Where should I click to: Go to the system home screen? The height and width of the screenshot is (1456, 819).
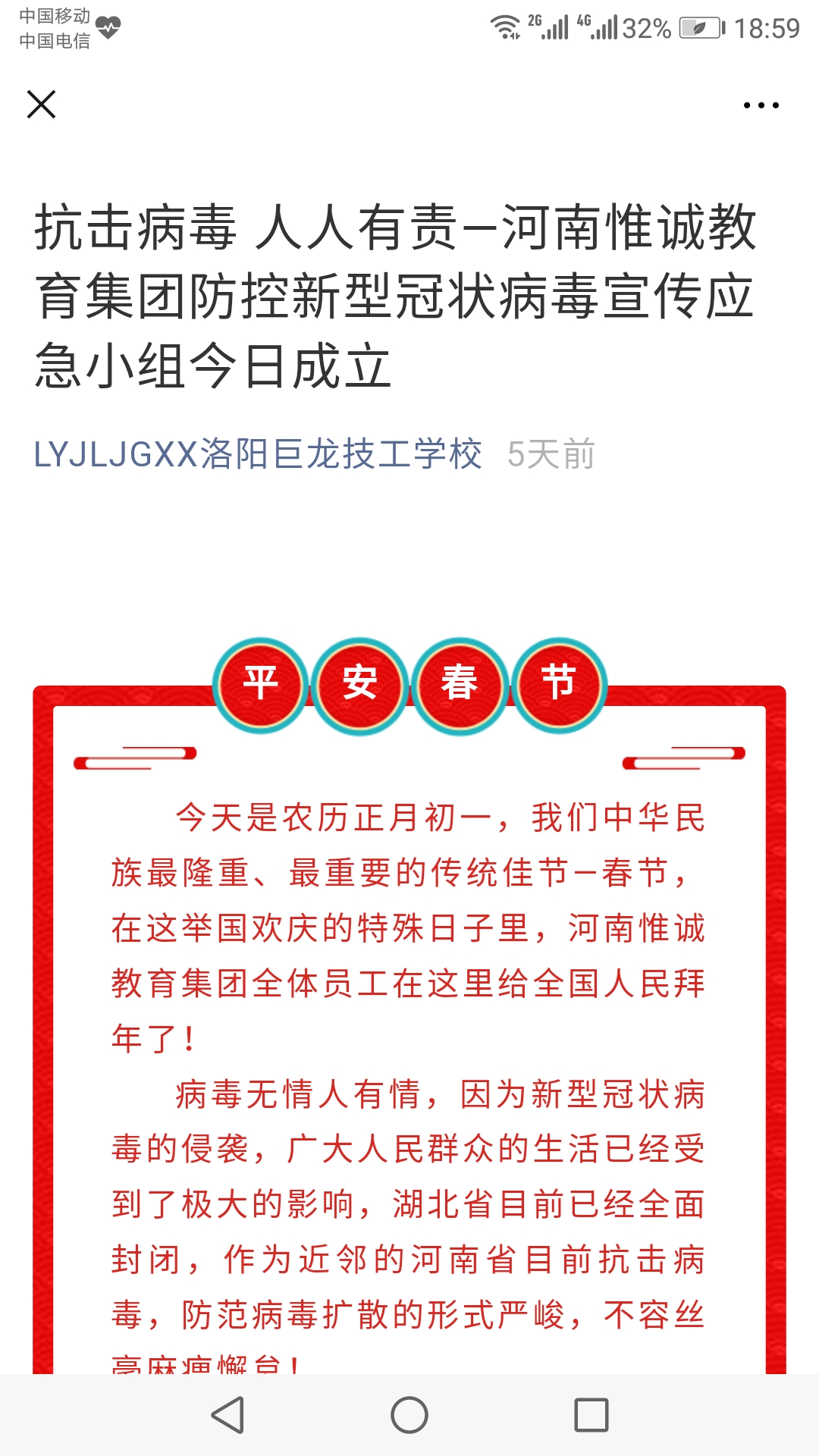pos(409,1415)
